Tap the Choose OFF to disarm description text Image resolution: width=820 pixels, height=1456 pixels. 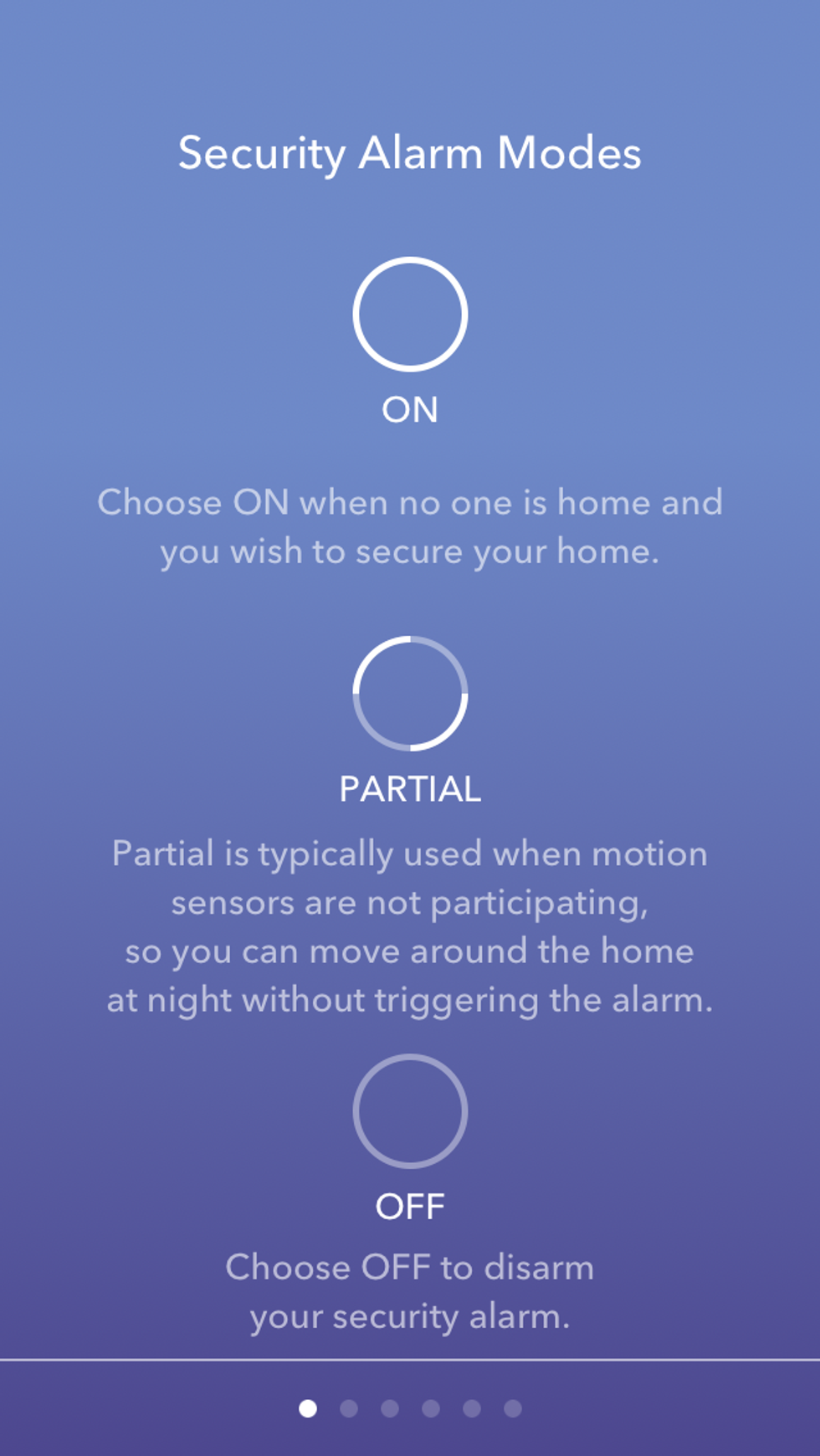click(410, 1291)
